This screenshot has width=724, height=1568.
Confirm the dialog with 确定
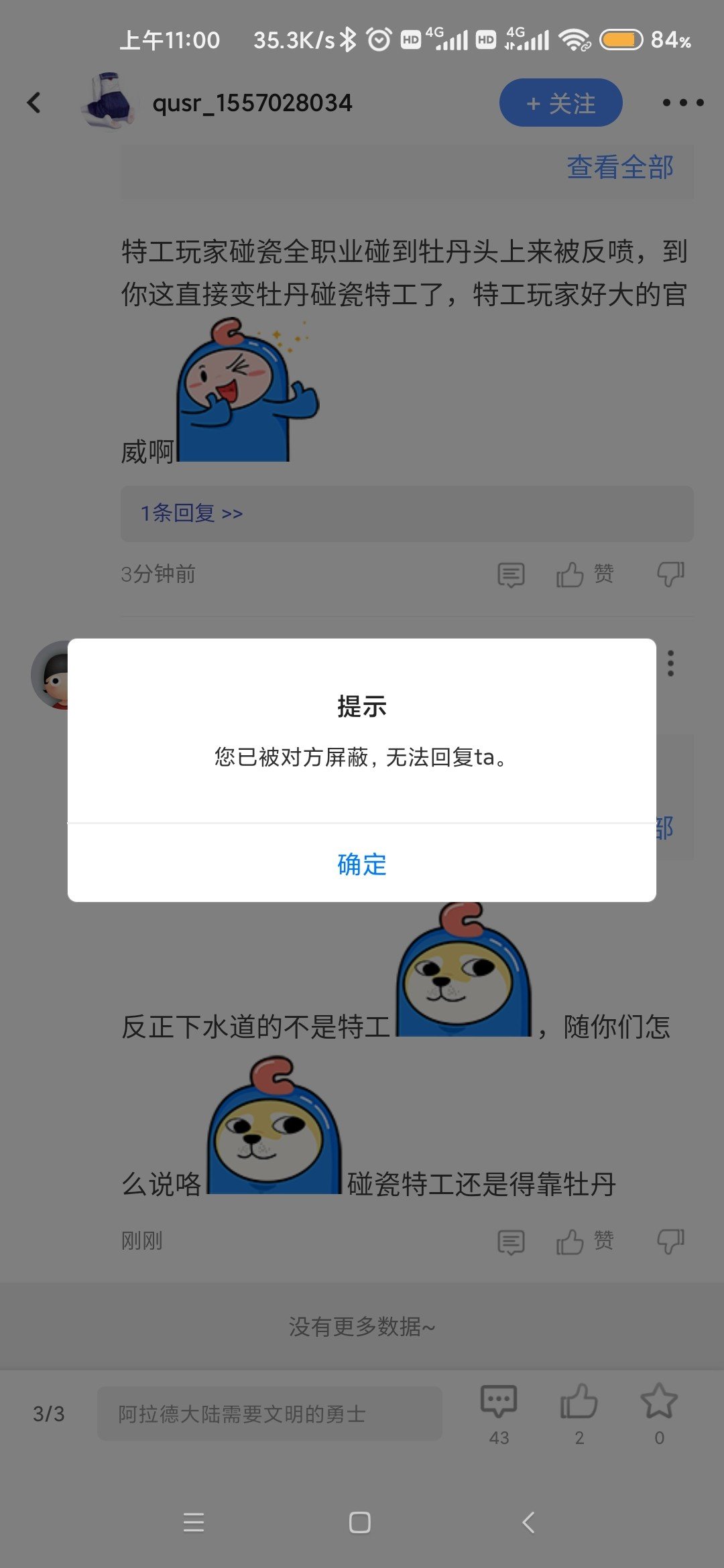click(x=362, y=864)
